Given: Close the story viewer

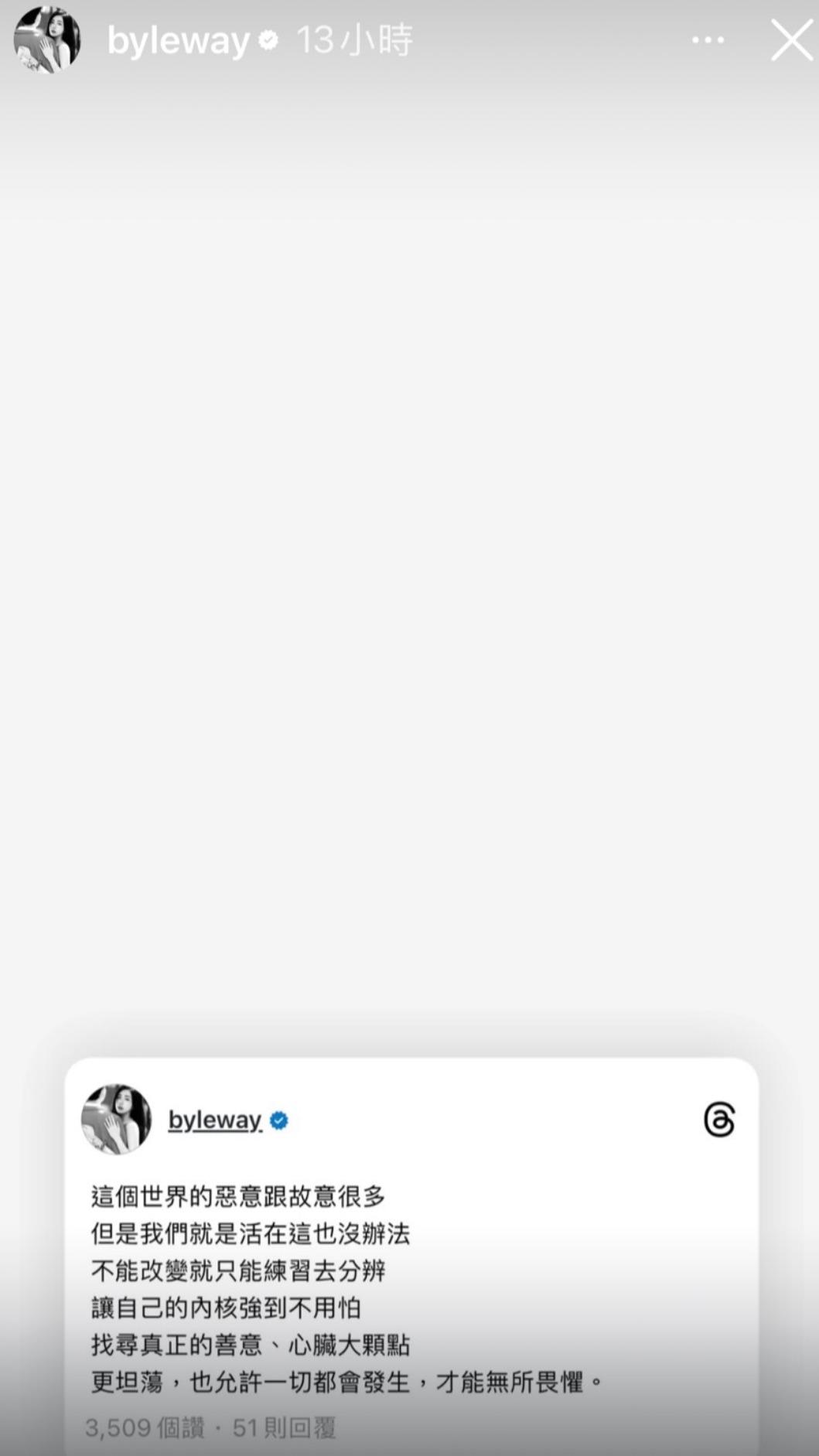Looking at the screenshot, I should point(792,40).
